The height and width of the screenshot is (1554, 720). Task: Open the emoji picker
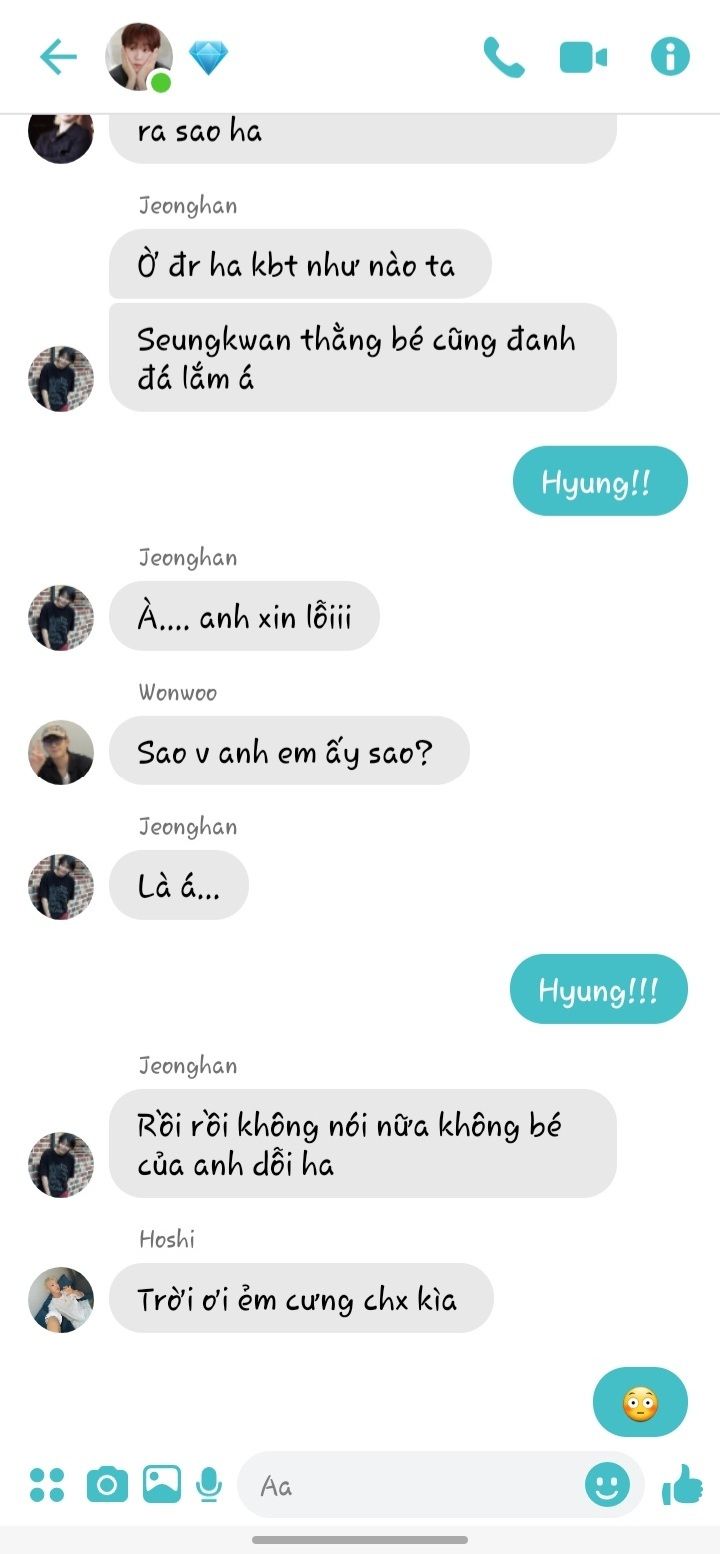click(x=607, y=1484)
